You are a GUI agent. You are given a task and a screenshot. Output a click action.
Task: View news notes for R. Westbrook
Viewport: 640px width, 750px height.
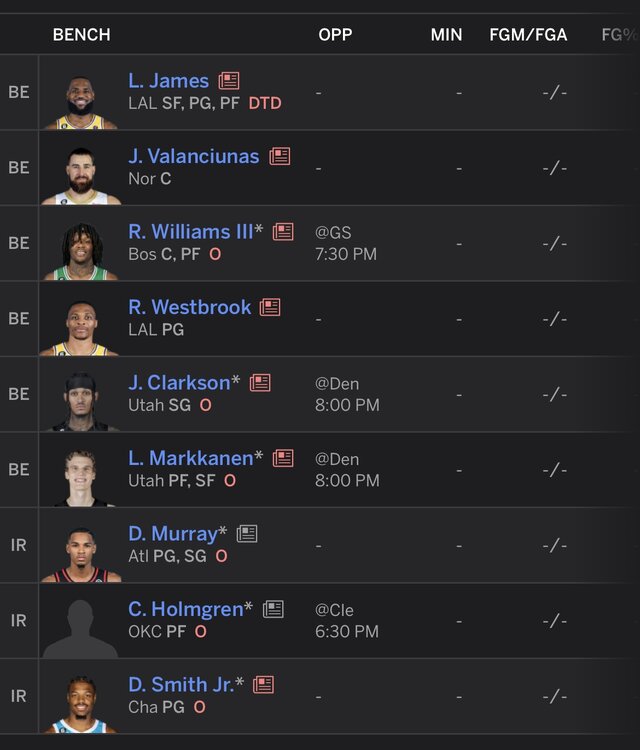270,307
